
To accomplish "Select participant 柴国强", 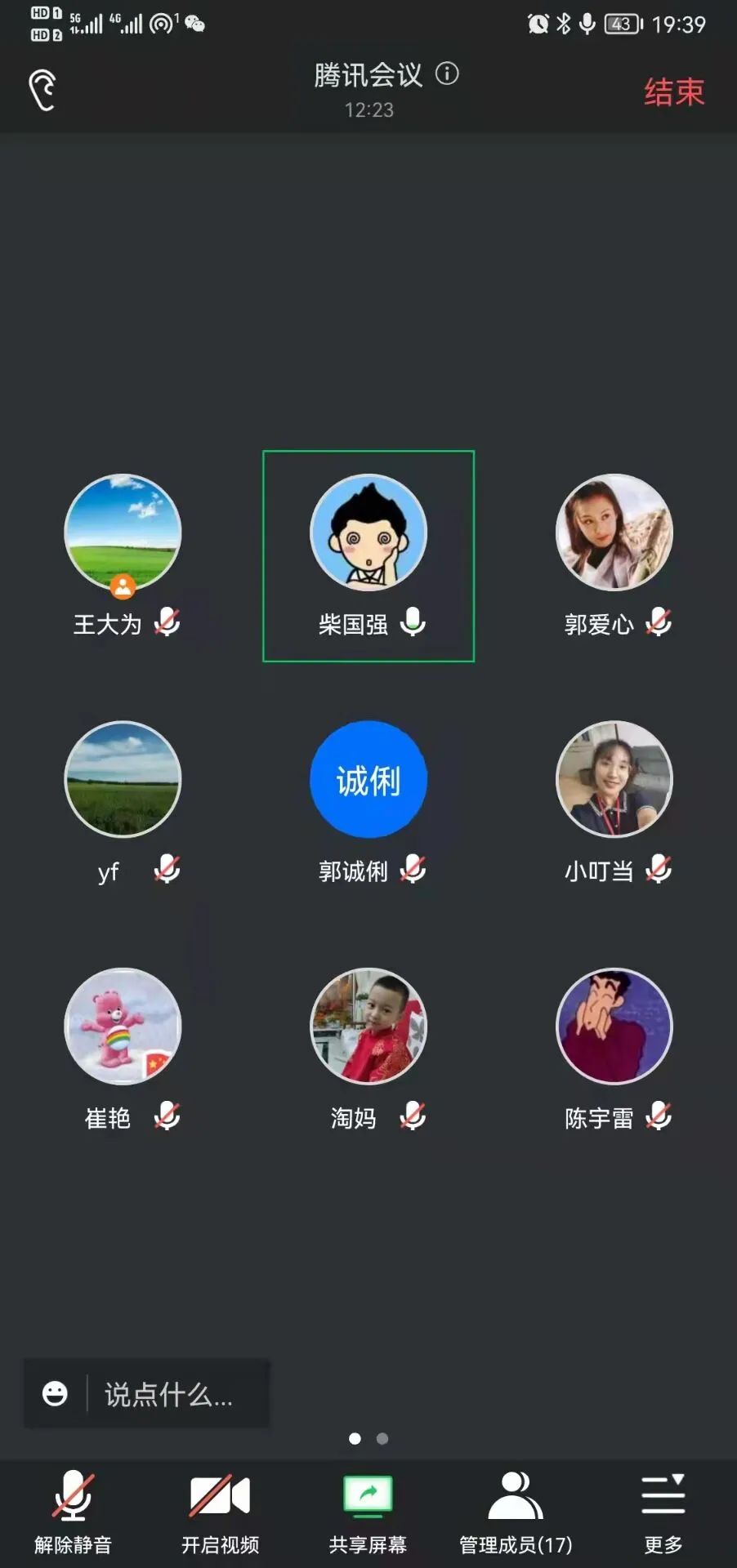I will point(368,533).
